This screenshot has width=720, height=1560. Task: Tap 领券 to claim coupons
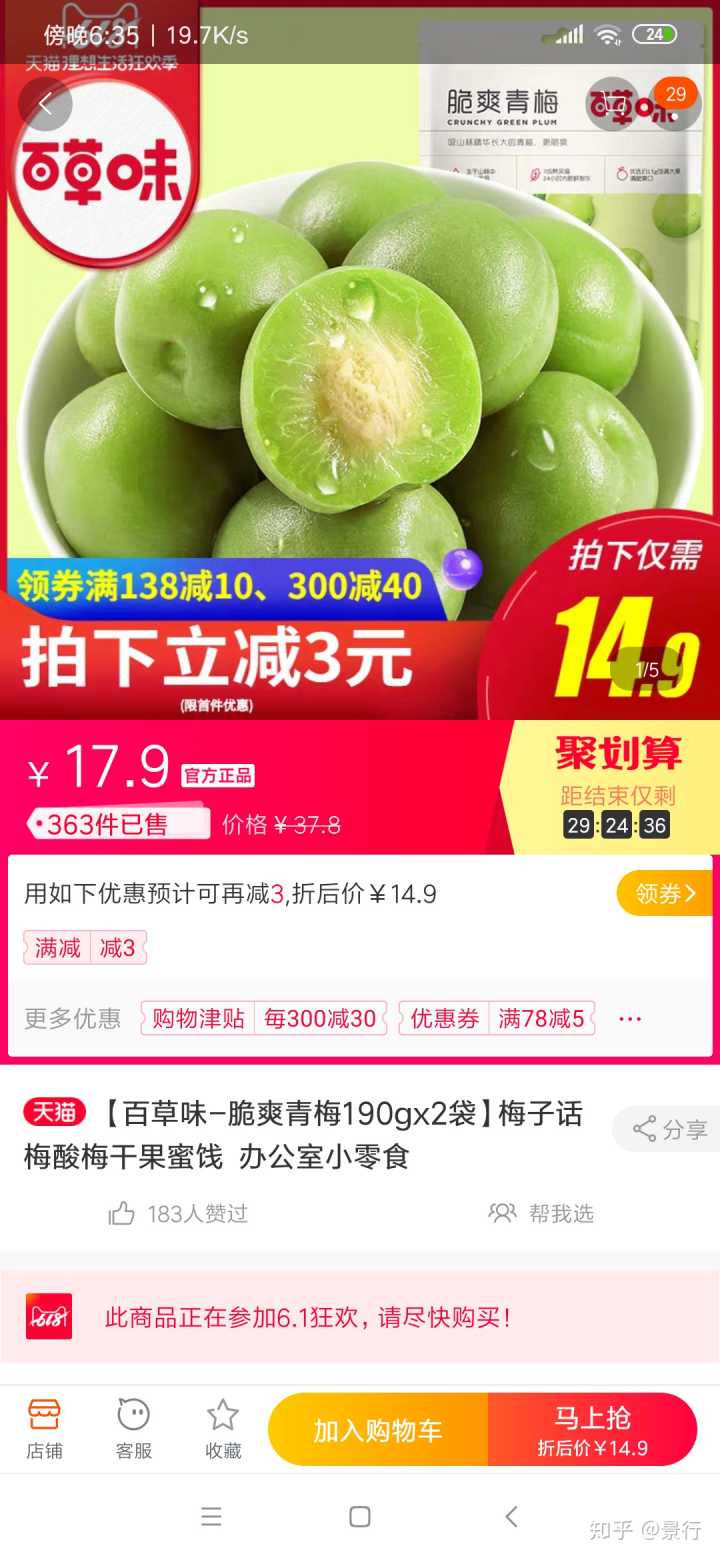(664, 893)
